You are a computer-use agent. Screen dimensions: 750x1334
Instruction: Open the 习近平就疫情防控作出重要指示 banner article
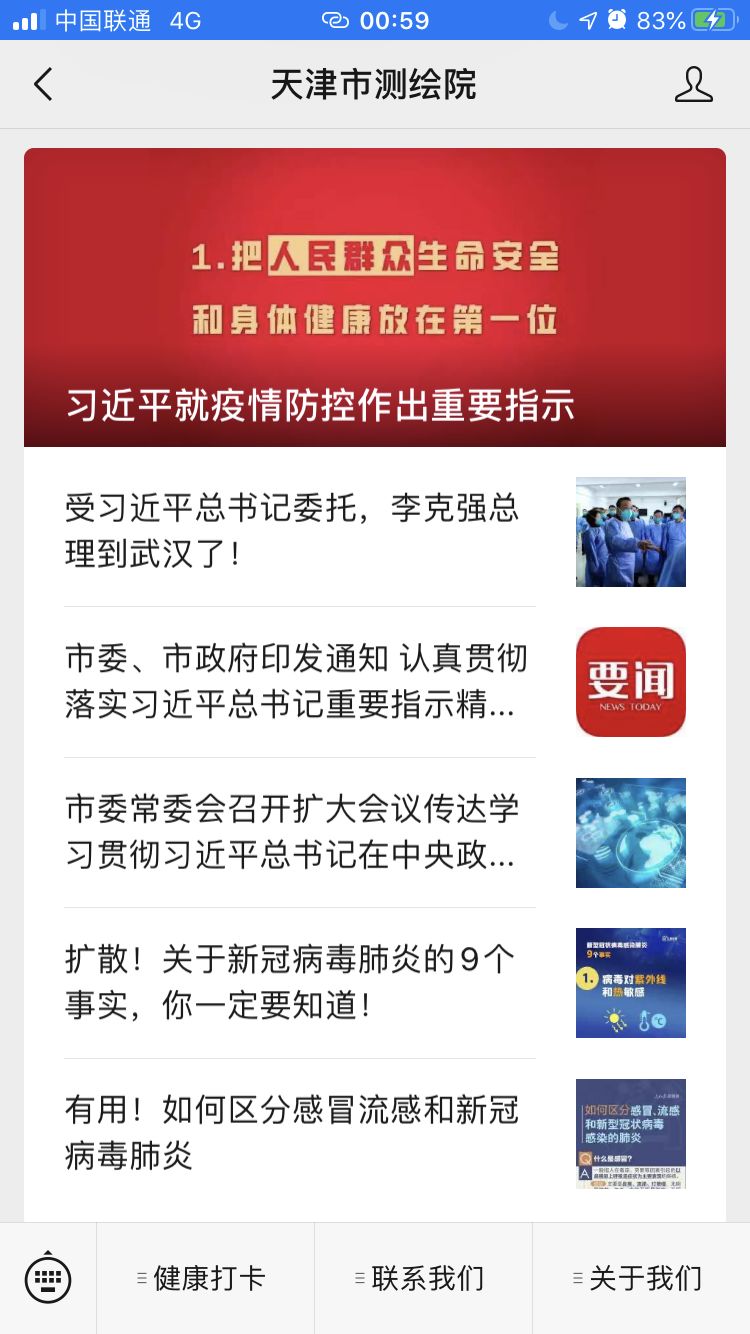(375, 298)
